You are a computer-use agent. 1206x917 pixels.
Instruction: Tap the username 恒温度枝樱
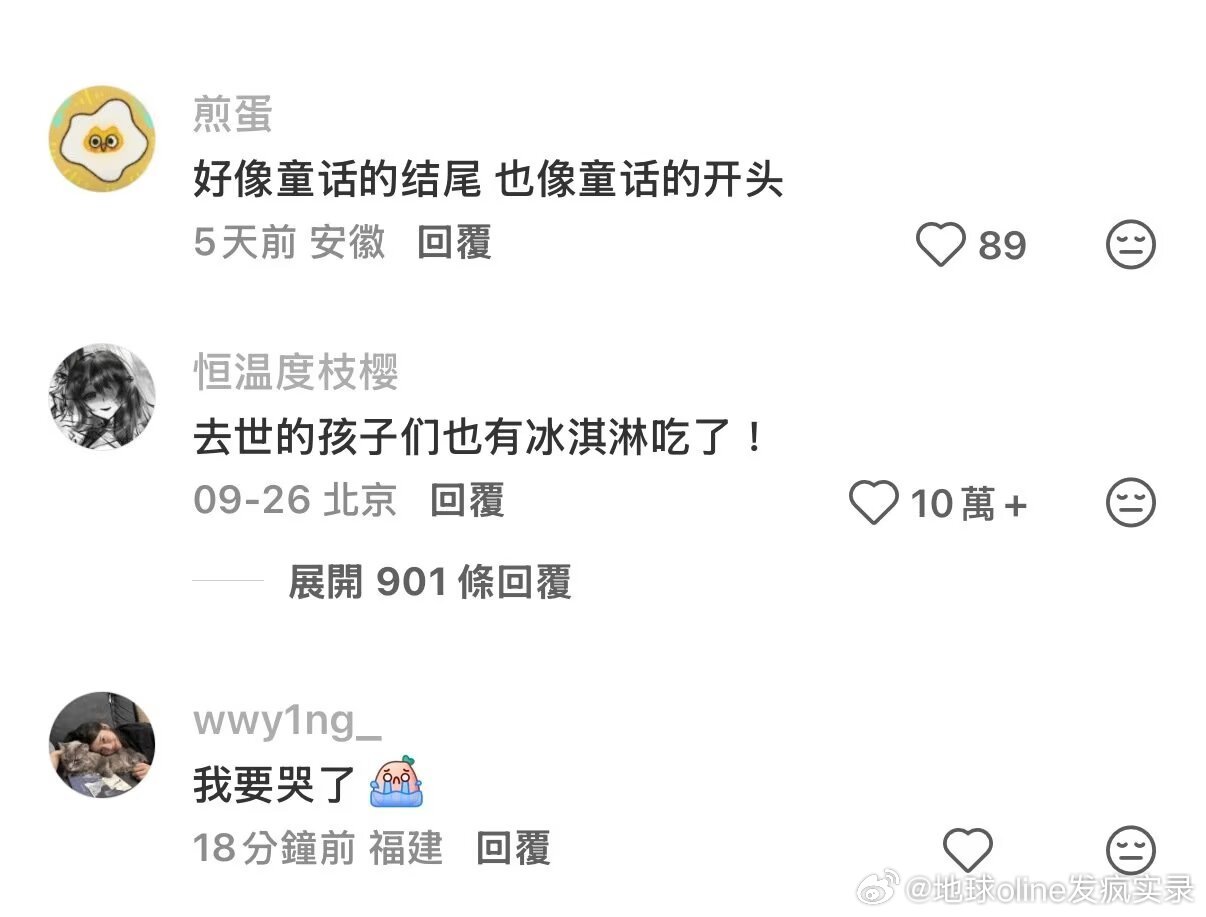pyautogui.click(x=296, y=374)
